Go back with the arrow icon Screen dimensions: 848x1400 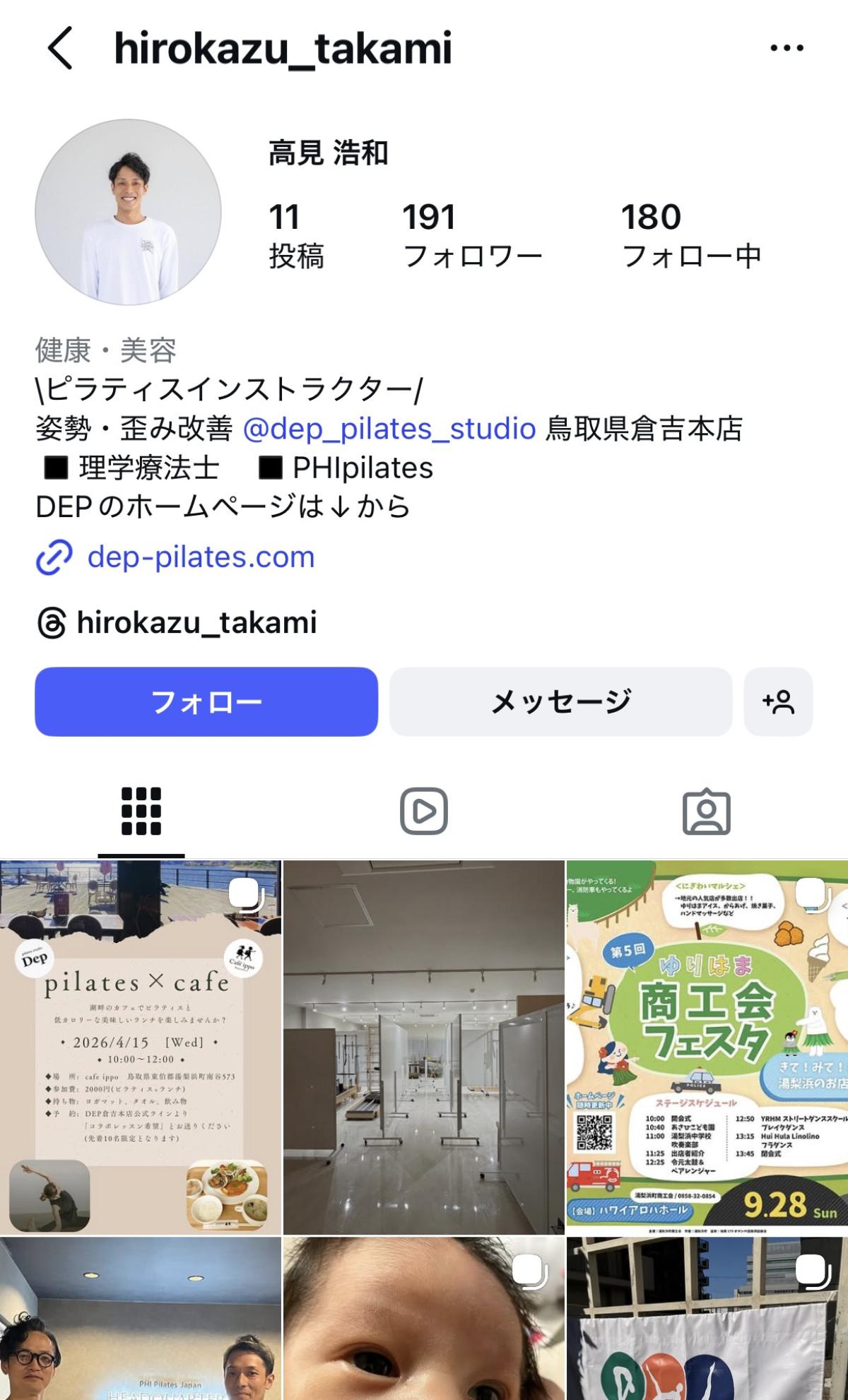coord(60,48)
